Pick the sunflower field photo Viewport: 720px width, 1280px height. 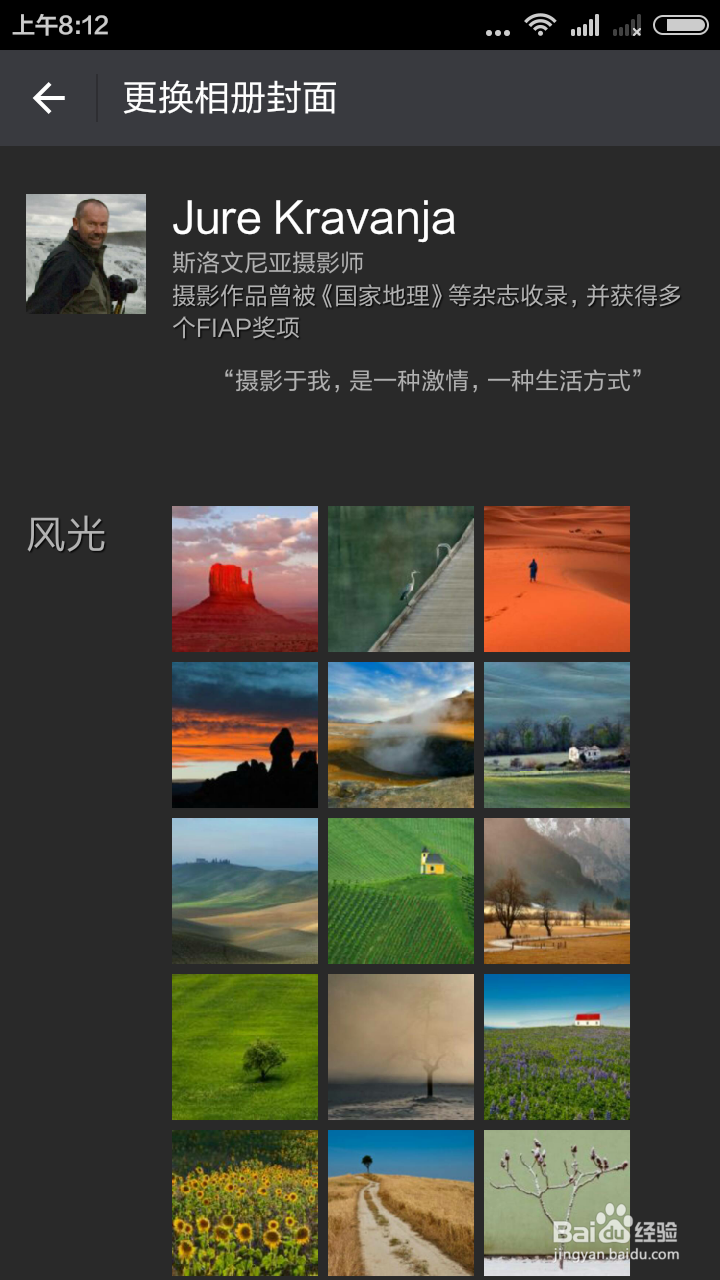[244, 1201]
